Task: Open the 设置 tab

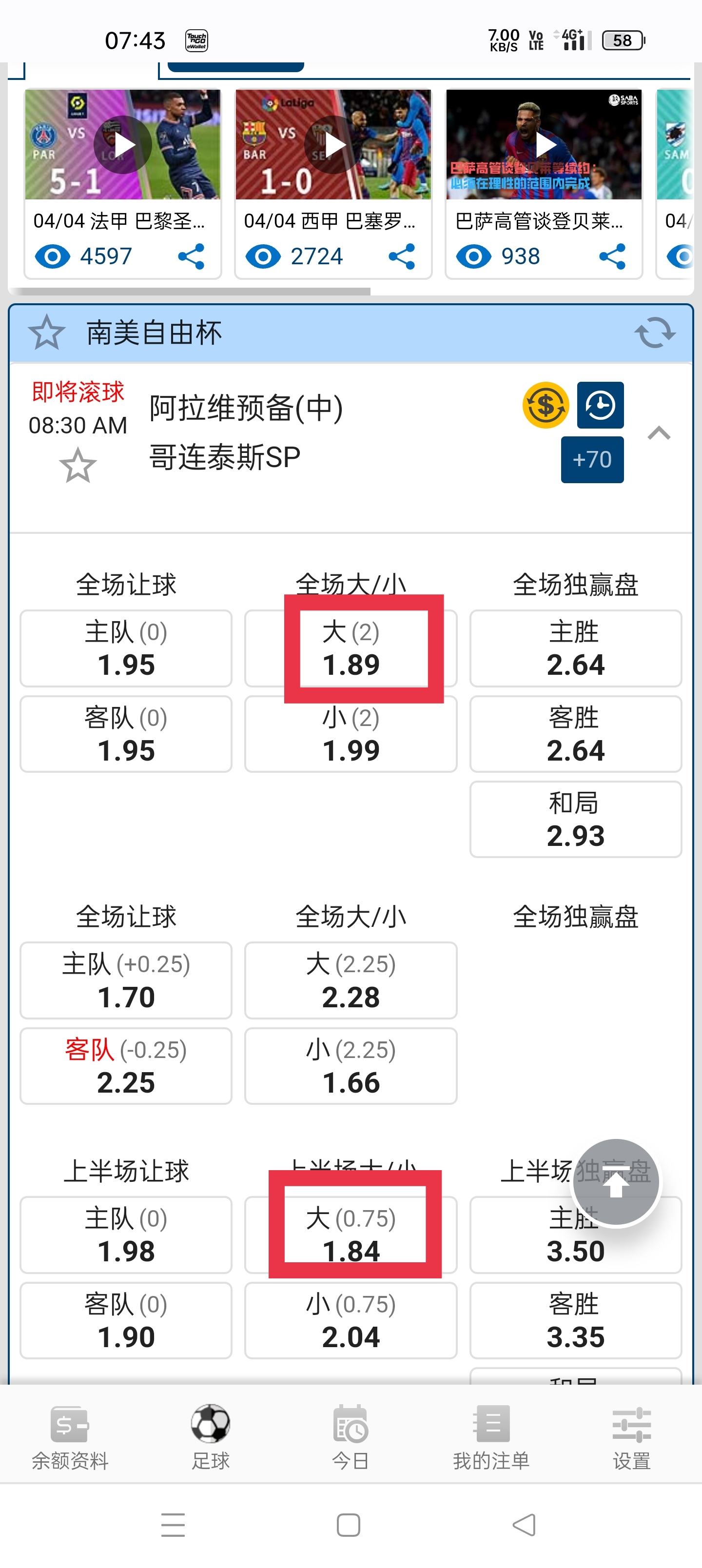Action: (x=631, y=1437)
